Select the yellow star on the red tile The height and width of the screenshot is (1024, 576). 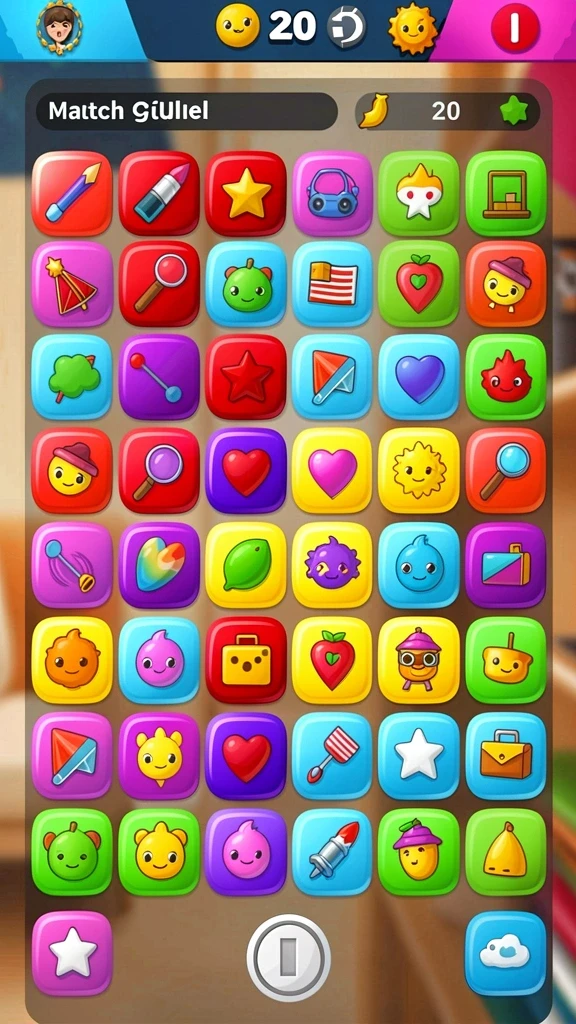coord(246,193)
